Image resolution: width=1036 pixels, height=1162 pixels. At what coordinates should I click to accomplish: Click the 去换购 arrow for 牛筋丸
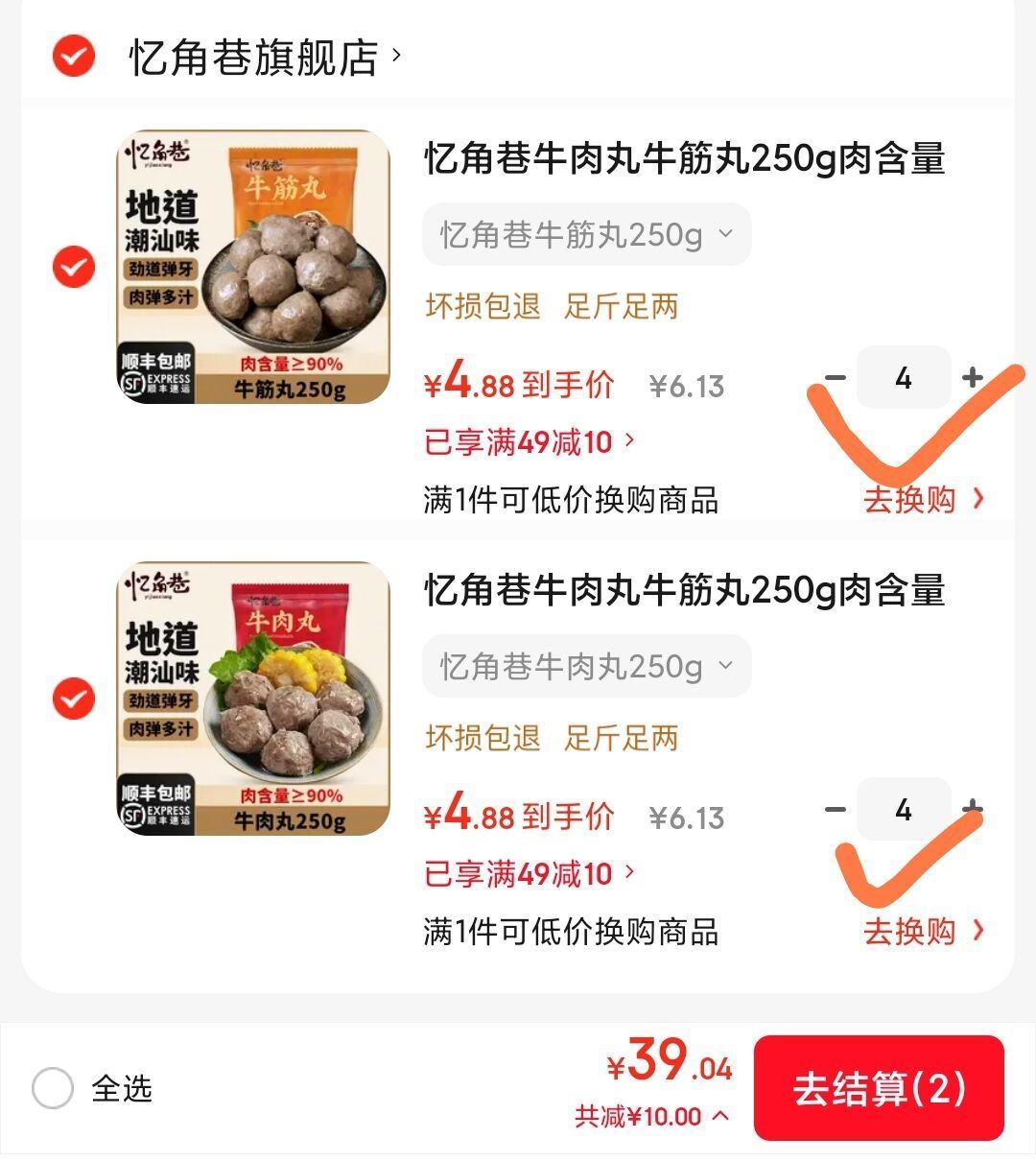point(977,499)
